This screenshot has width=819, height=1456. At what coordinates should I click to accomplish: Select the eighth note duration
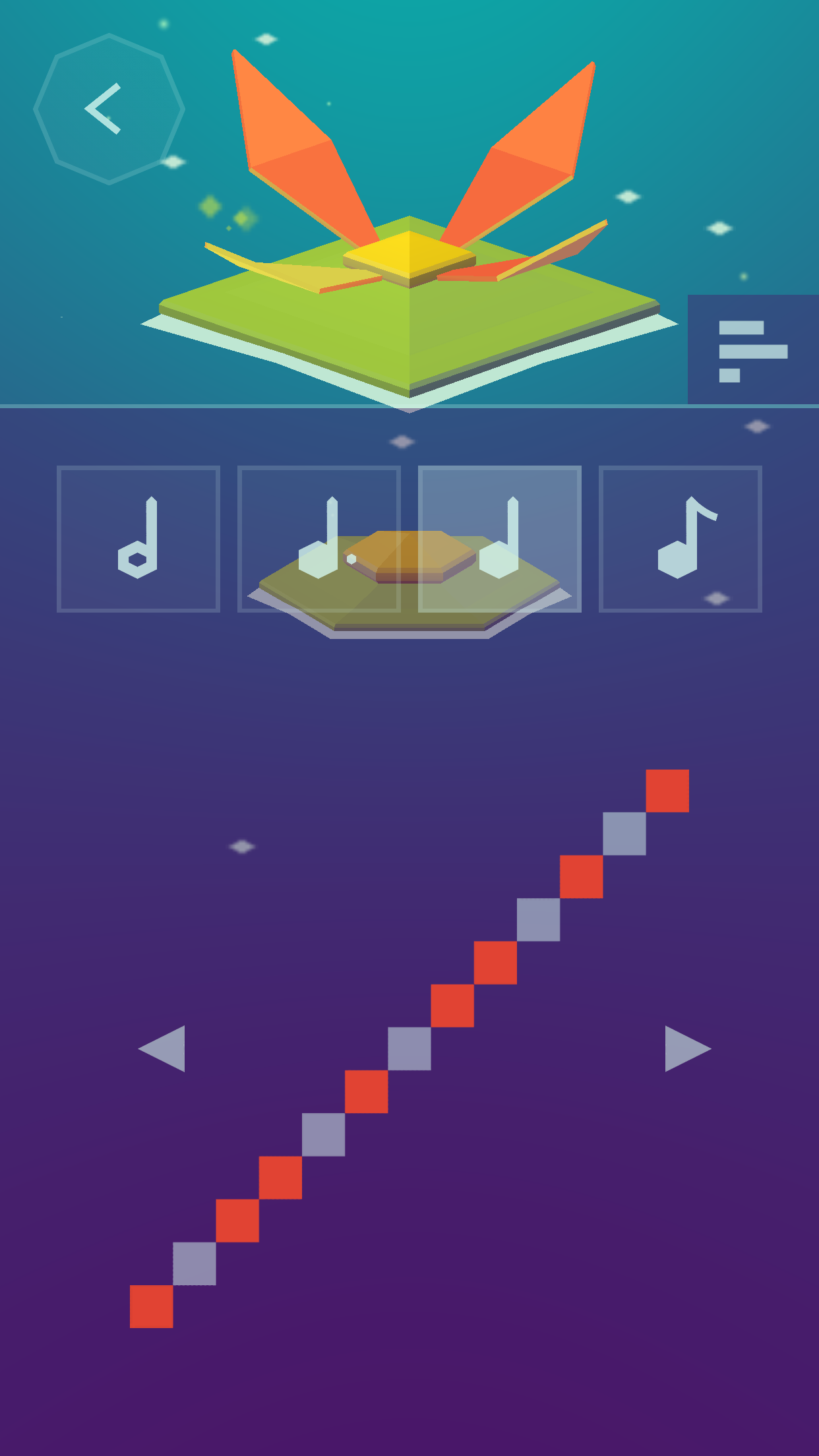(x=680, y=539)
